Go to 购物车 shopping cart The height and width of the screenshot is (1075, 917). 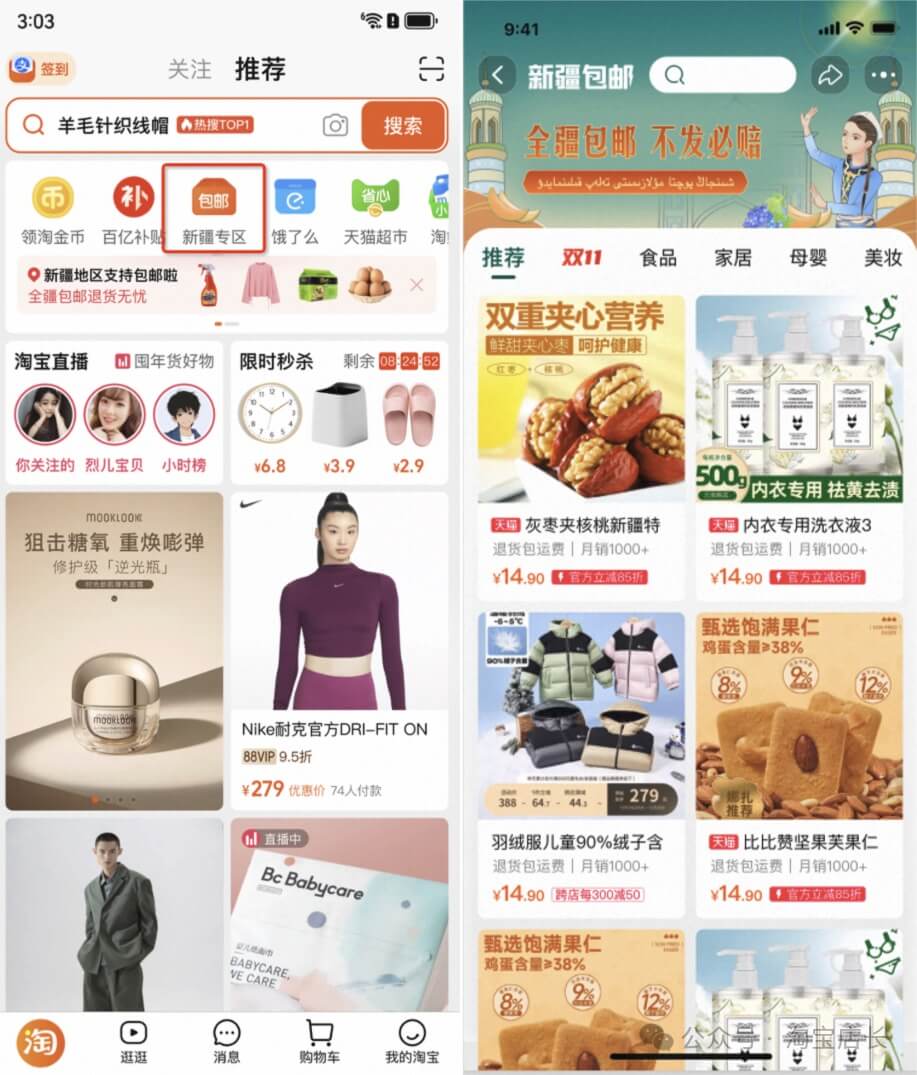tap(319, 1040)
